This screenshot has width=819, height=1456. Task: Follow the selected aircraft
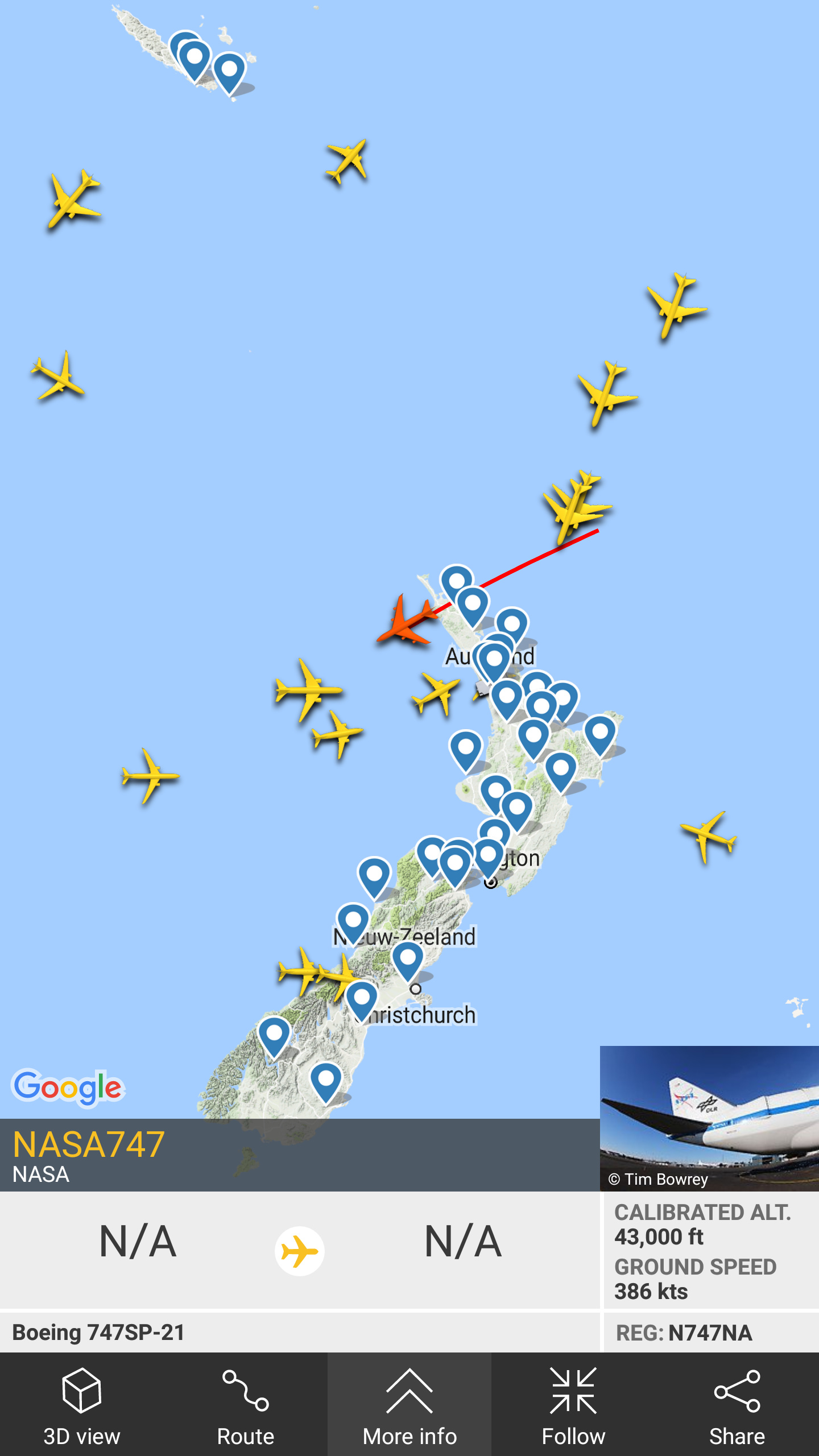[x=573, y=1404]
